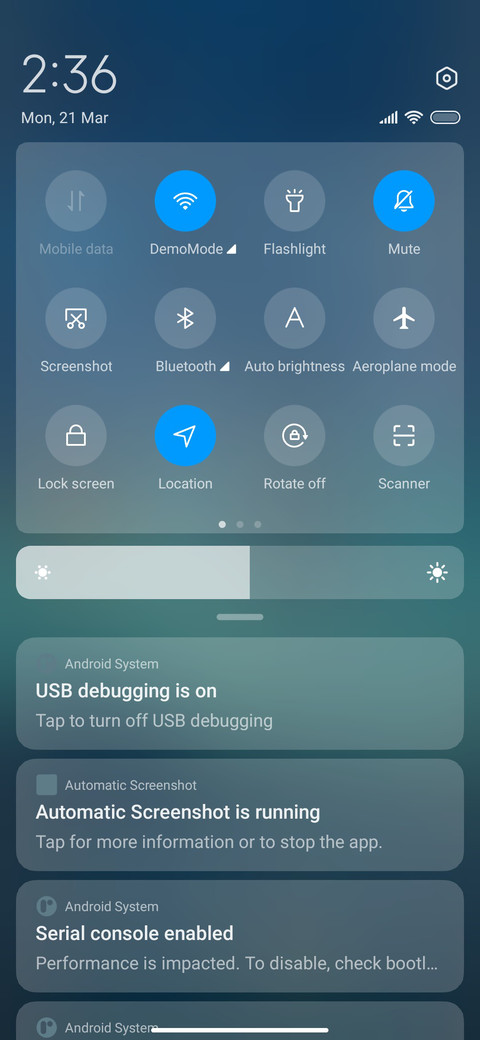Enable Mobile data
The width and height of the screenshot is (480, 1040).
[76, 201]
